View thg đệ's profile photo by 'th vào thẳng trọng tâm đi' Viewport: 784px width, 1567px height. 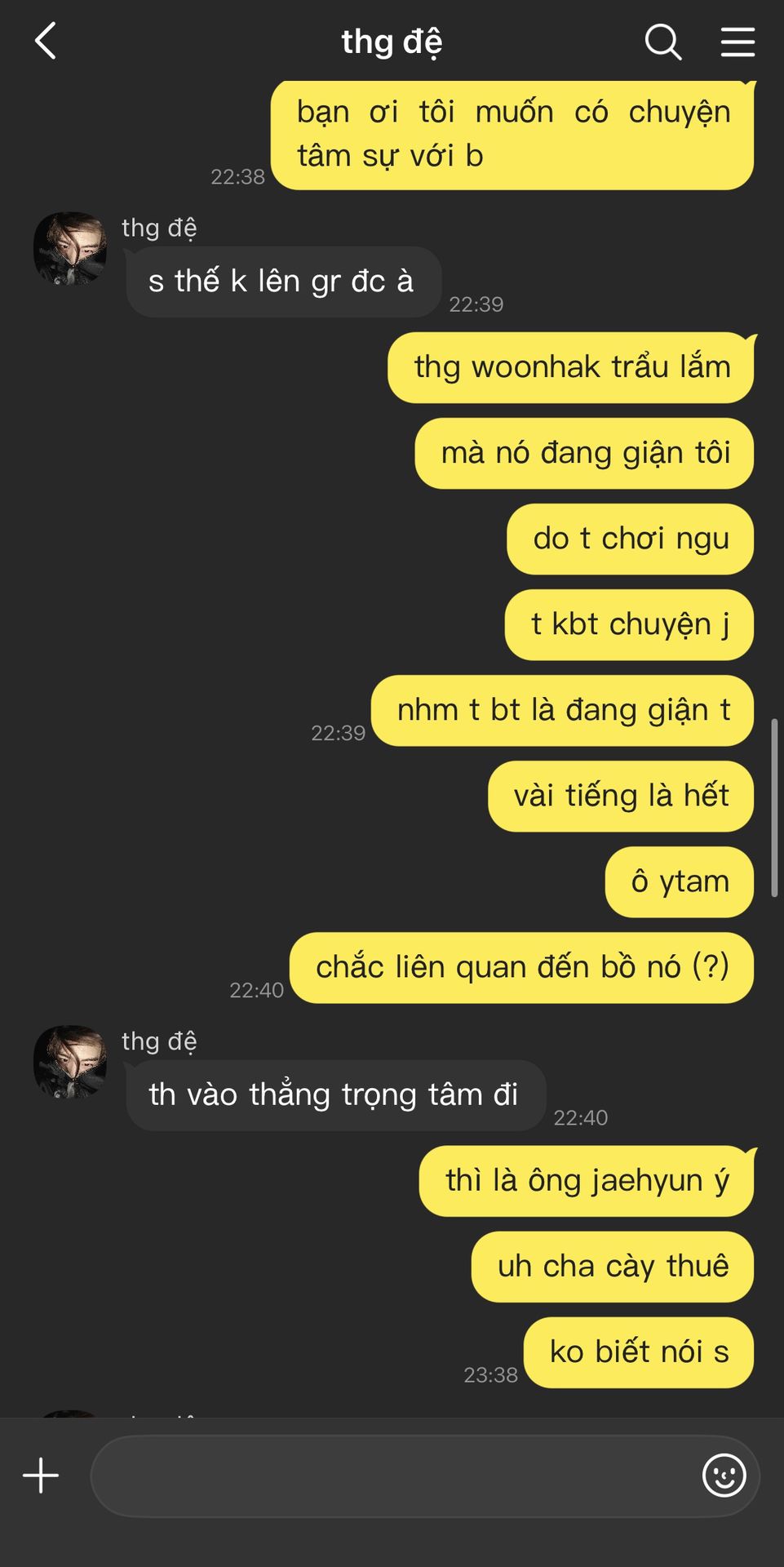(x=70, y=1062)
